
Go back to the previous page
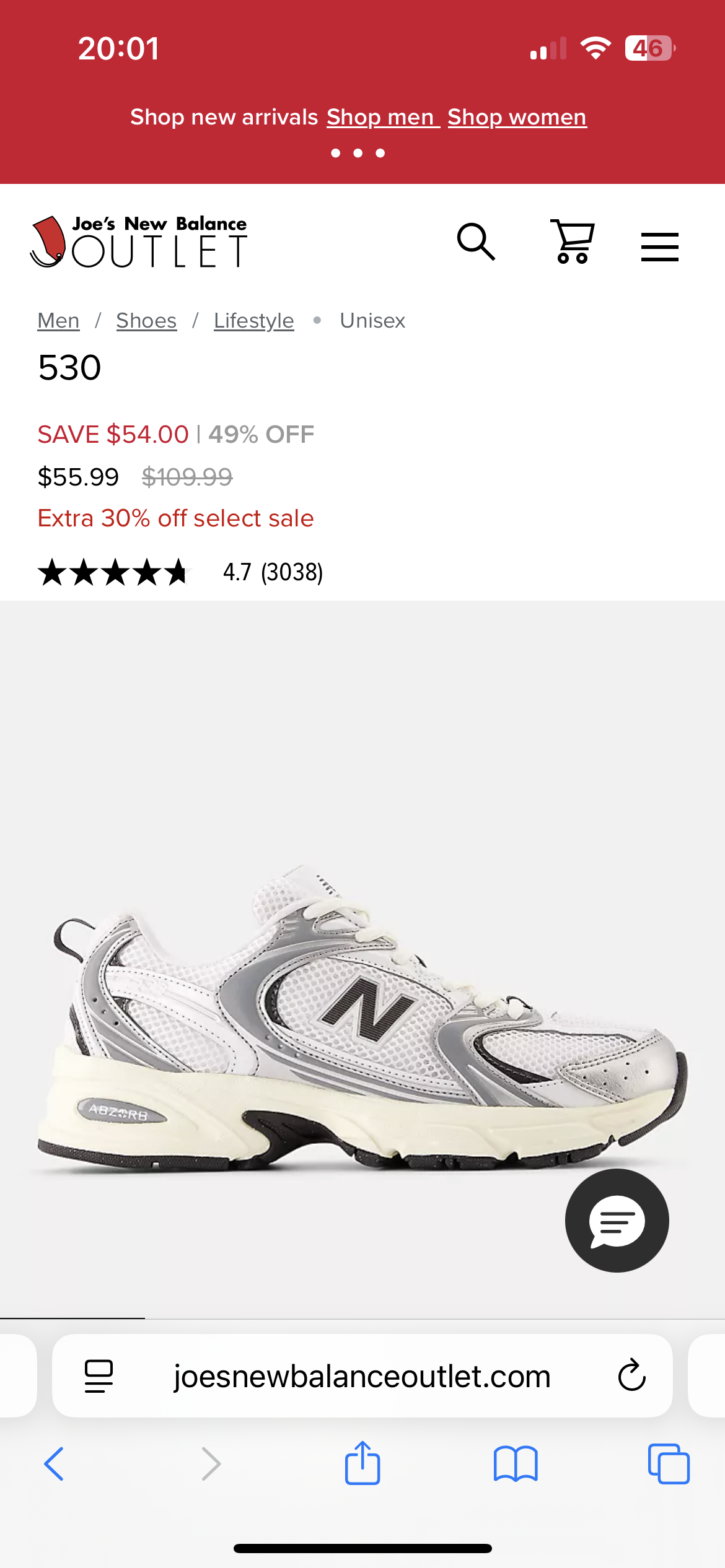click(55, 1464)
